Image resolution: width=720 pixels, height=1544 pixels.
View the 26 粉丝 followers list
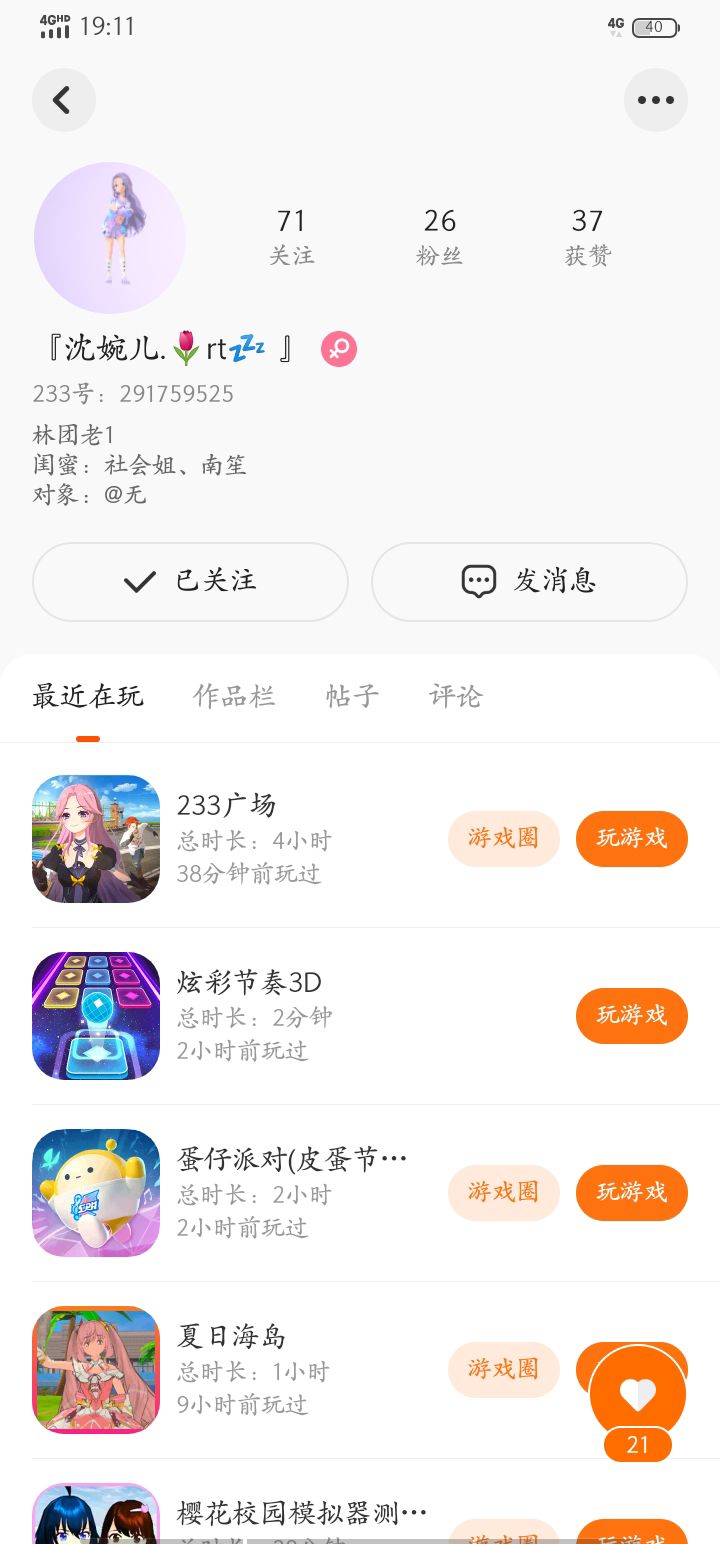coord(439,236)
